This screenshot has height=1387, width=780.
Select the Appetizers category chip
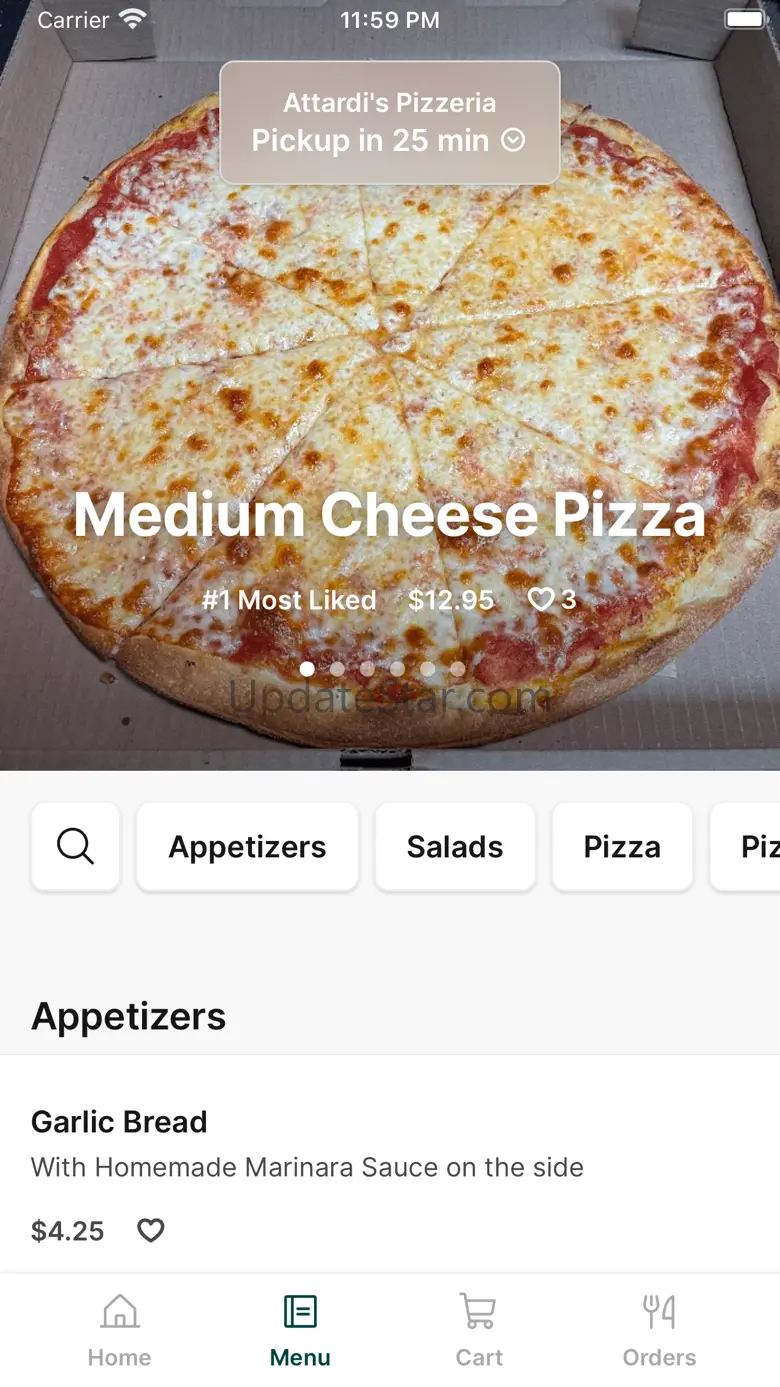247,847
